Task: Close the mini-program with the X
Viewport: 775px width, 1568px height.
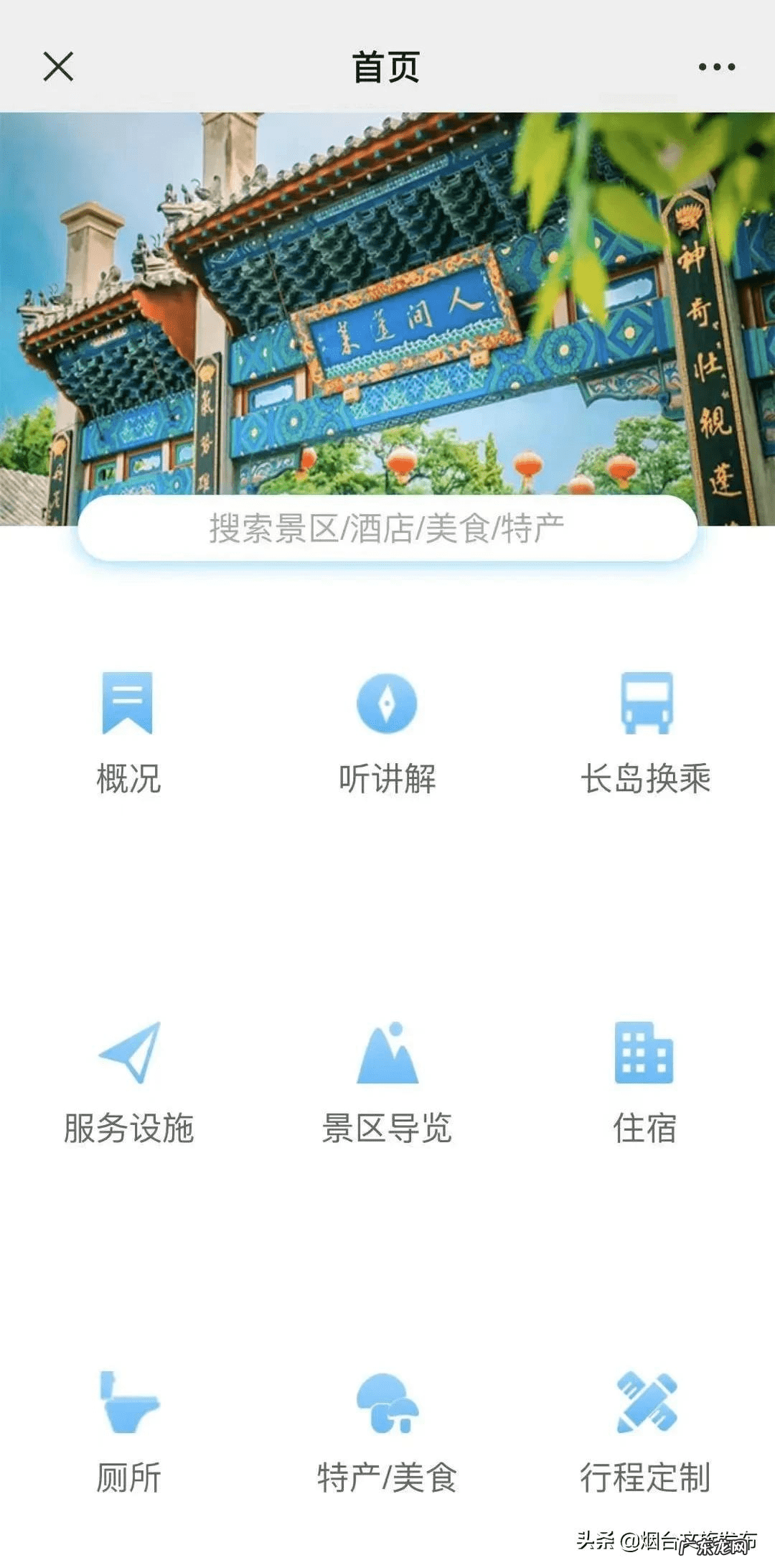Action: tap(59, 67)
